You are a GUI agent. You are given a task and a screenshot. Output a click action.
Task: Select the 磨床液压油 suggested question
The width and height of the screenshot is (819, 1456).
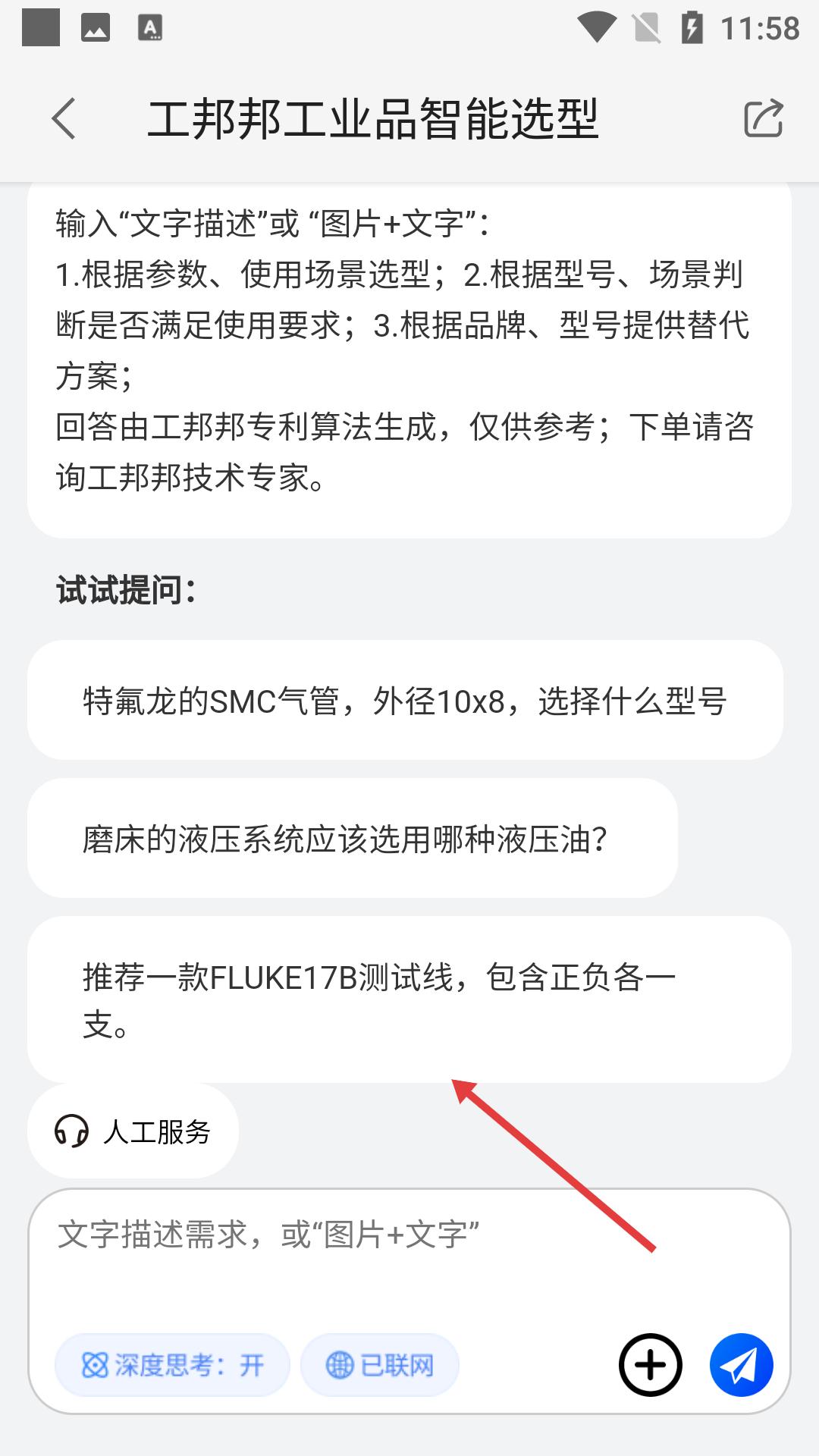coord(352,839)
